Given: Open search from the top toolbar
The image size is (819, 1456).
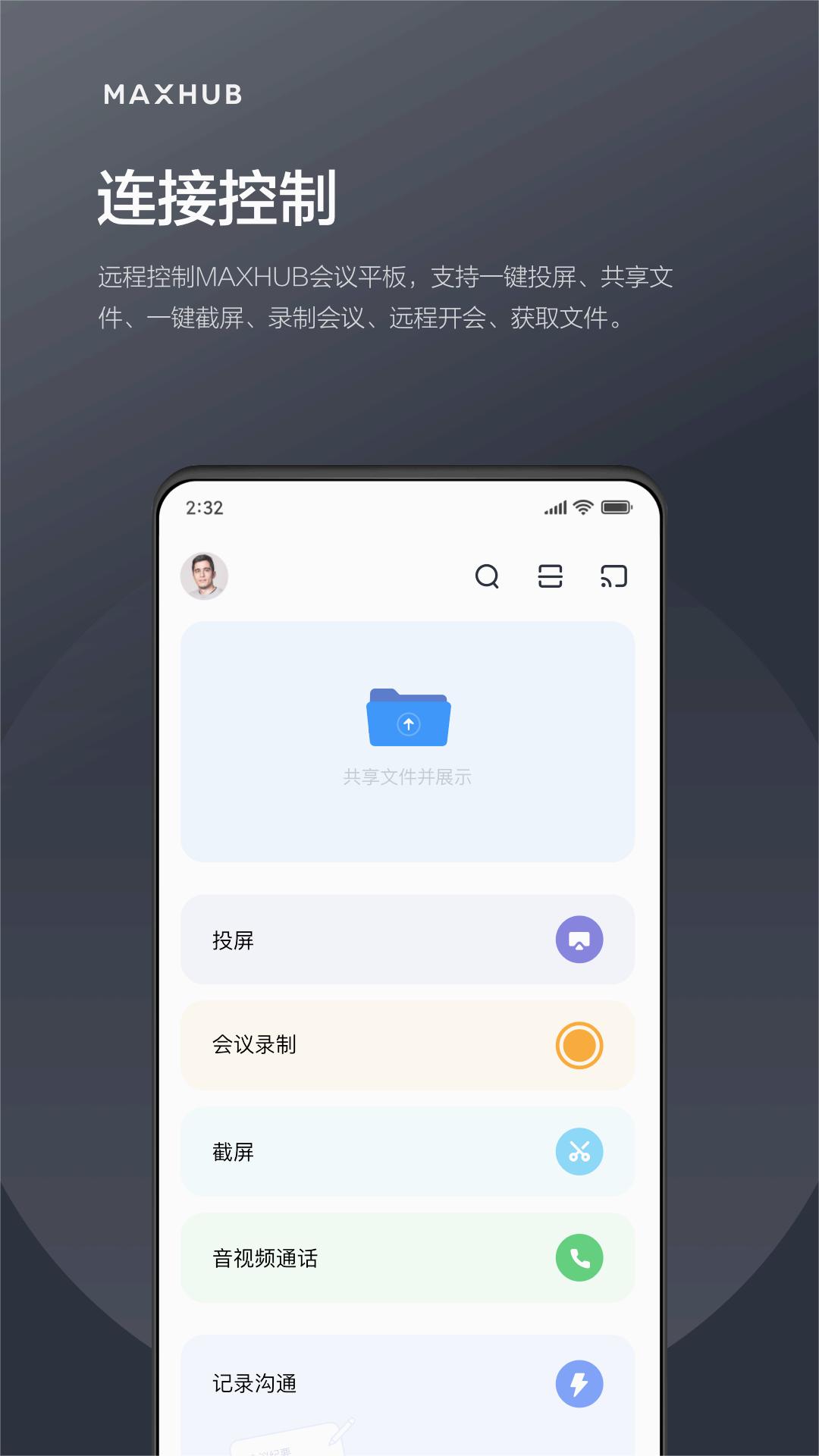Looking at the screenshot, I should tap(488, 577).
